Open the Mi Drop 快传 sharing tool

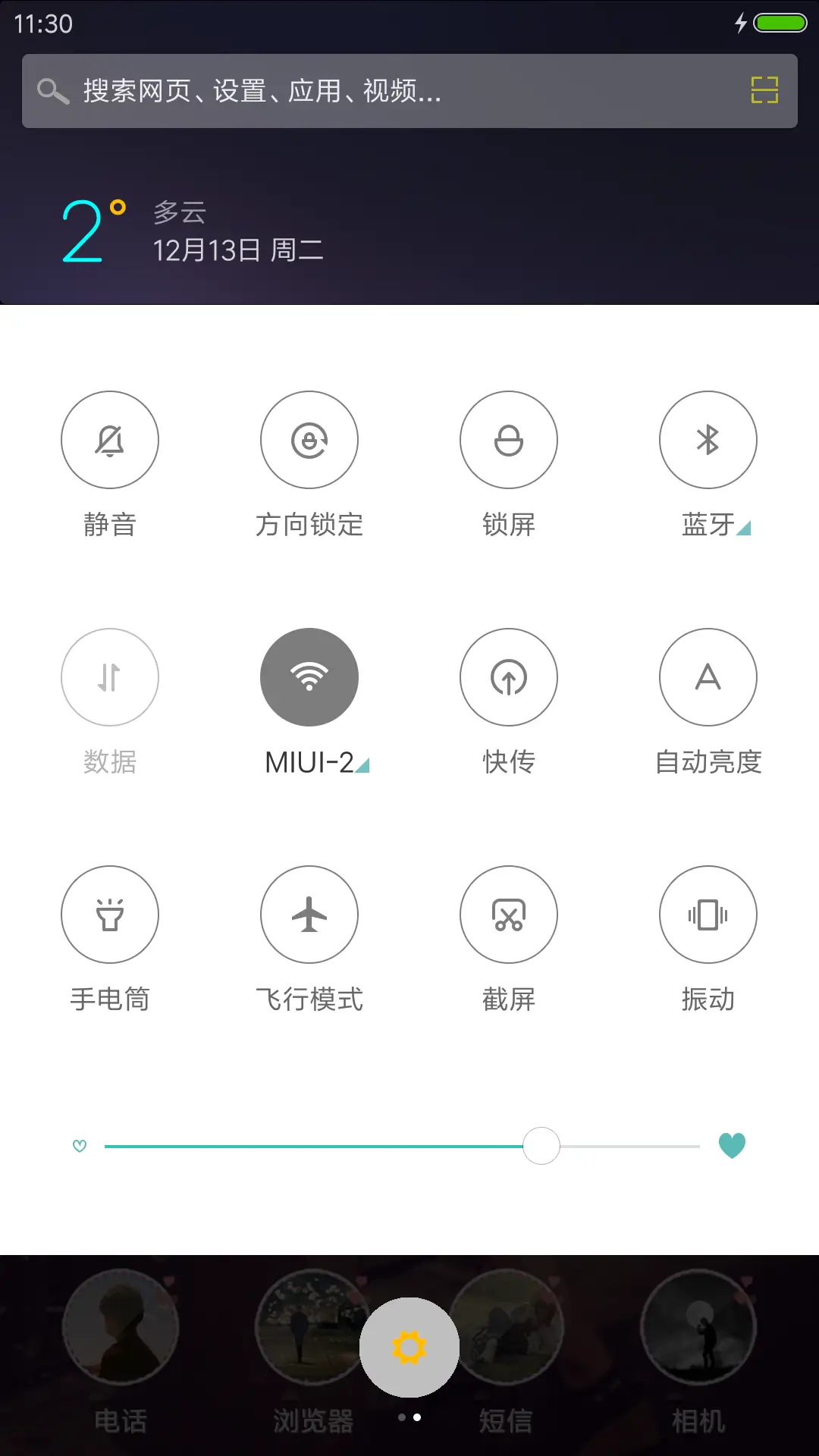[508, 677]
